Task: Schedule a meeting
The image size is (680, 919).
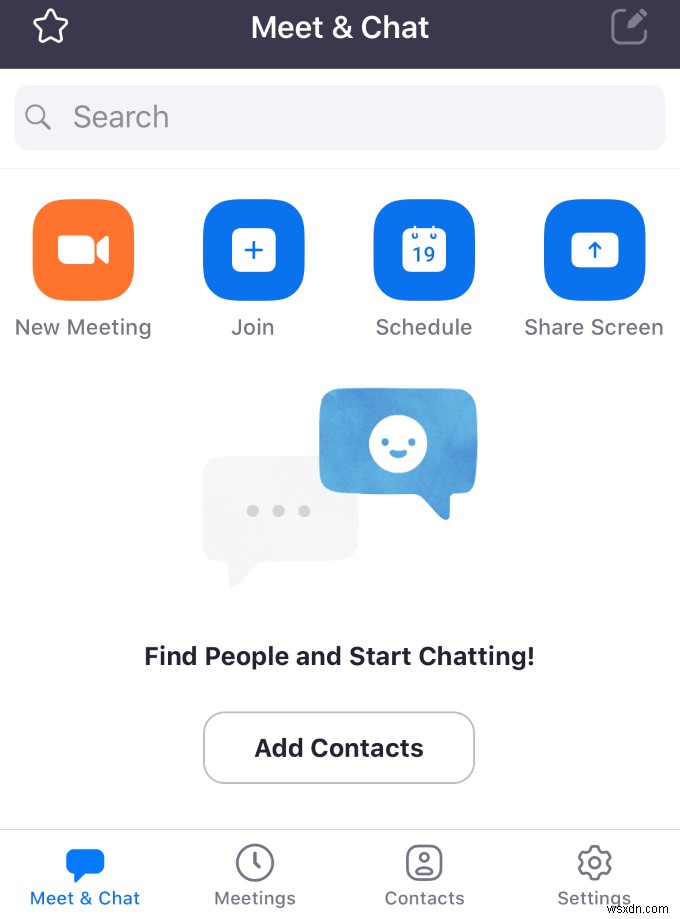Action: click(424, 250)
